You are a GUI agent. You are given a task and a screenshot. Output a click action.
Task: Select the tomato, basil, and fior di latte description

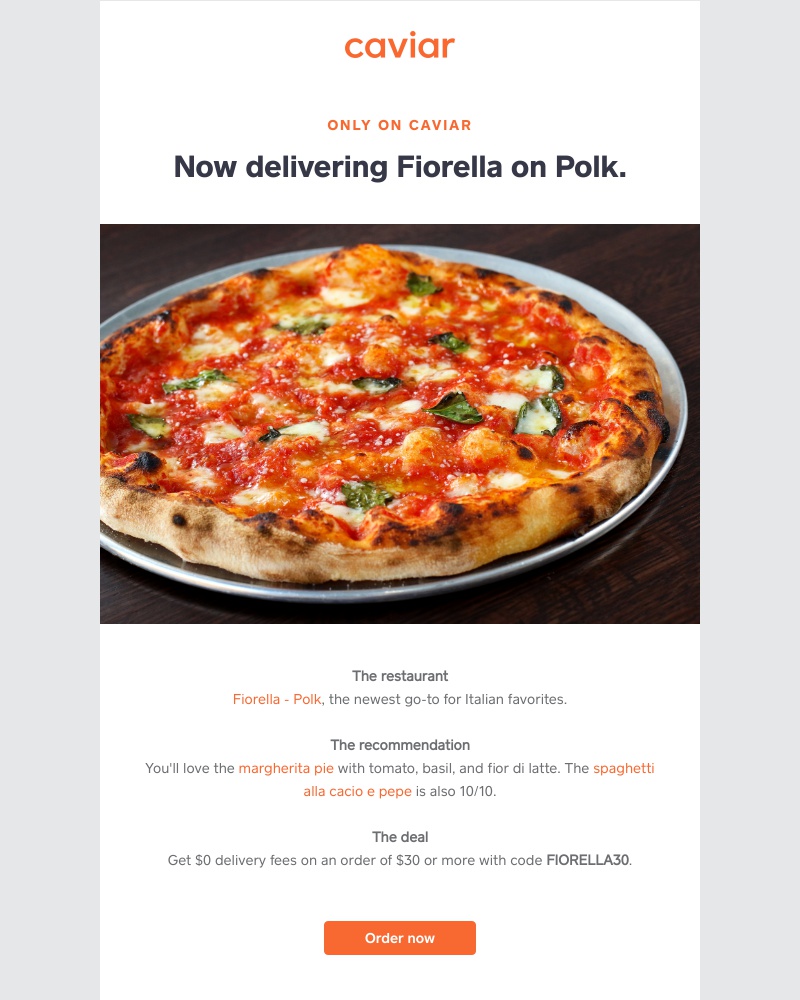(x=440, y=768)
